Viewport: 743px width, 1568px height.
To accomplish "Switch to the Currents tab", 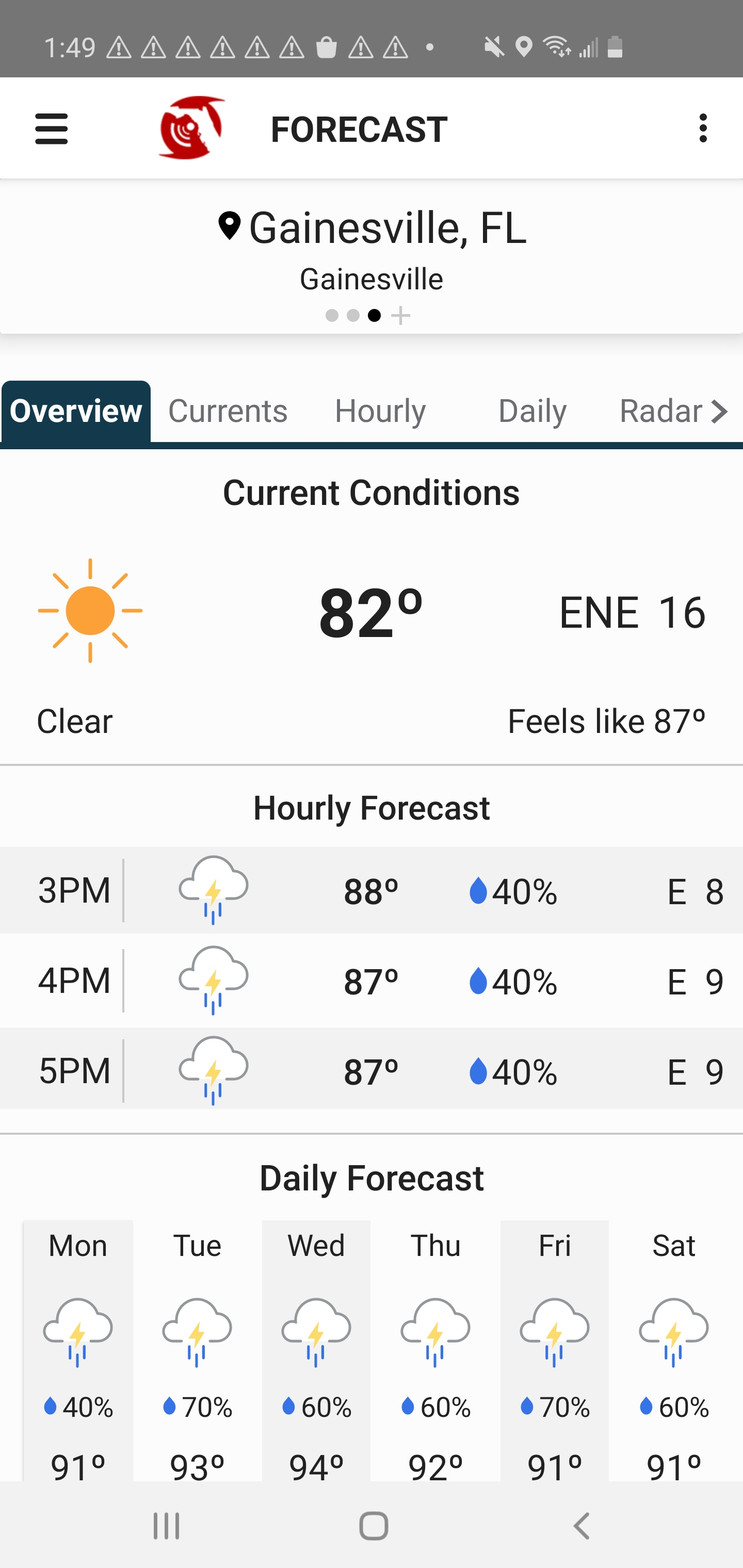I will tap(227, 411).
